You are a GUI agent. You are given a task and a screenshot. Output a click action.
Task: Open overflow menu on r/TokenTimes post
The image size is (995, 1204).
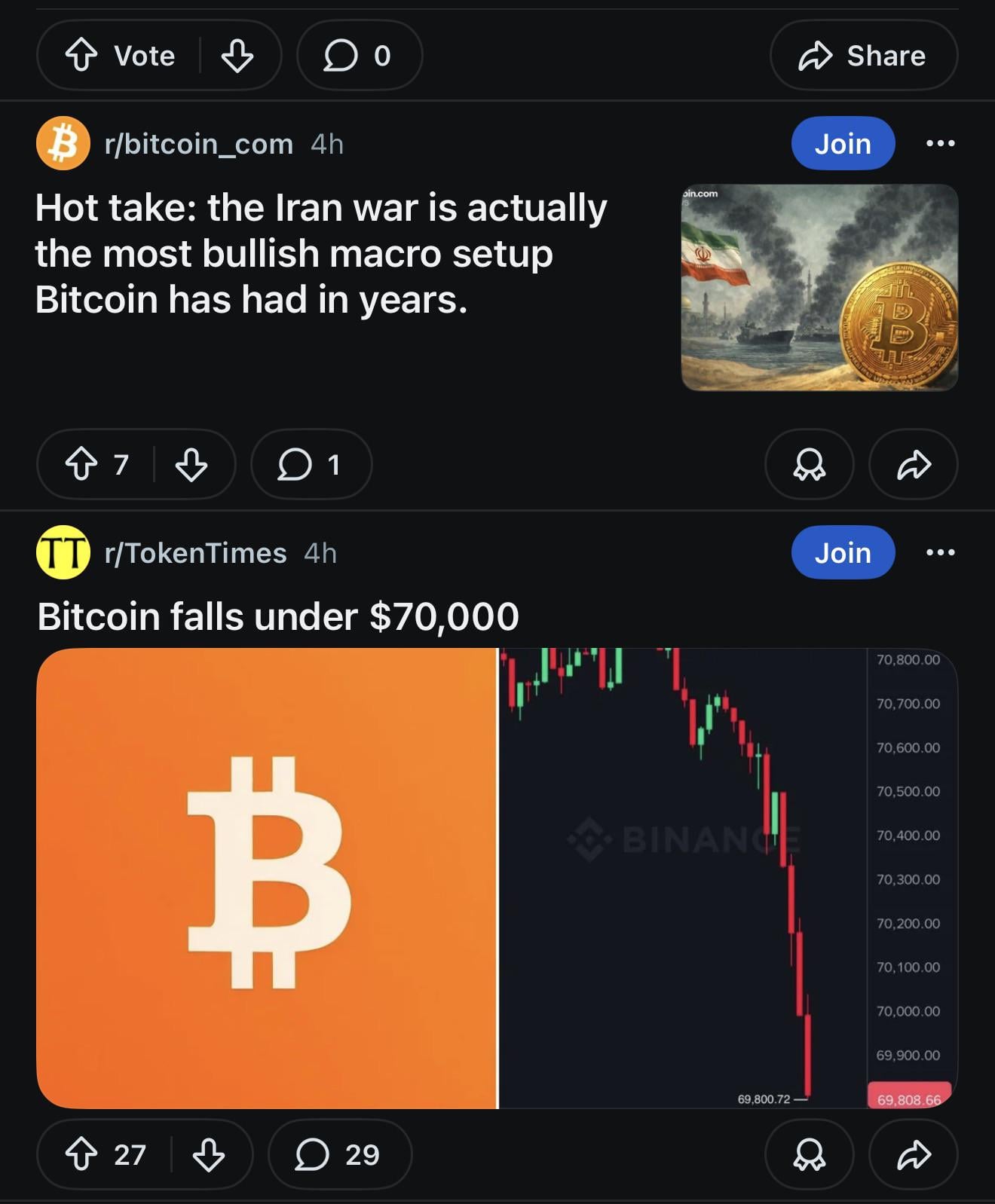coord(940,553)
